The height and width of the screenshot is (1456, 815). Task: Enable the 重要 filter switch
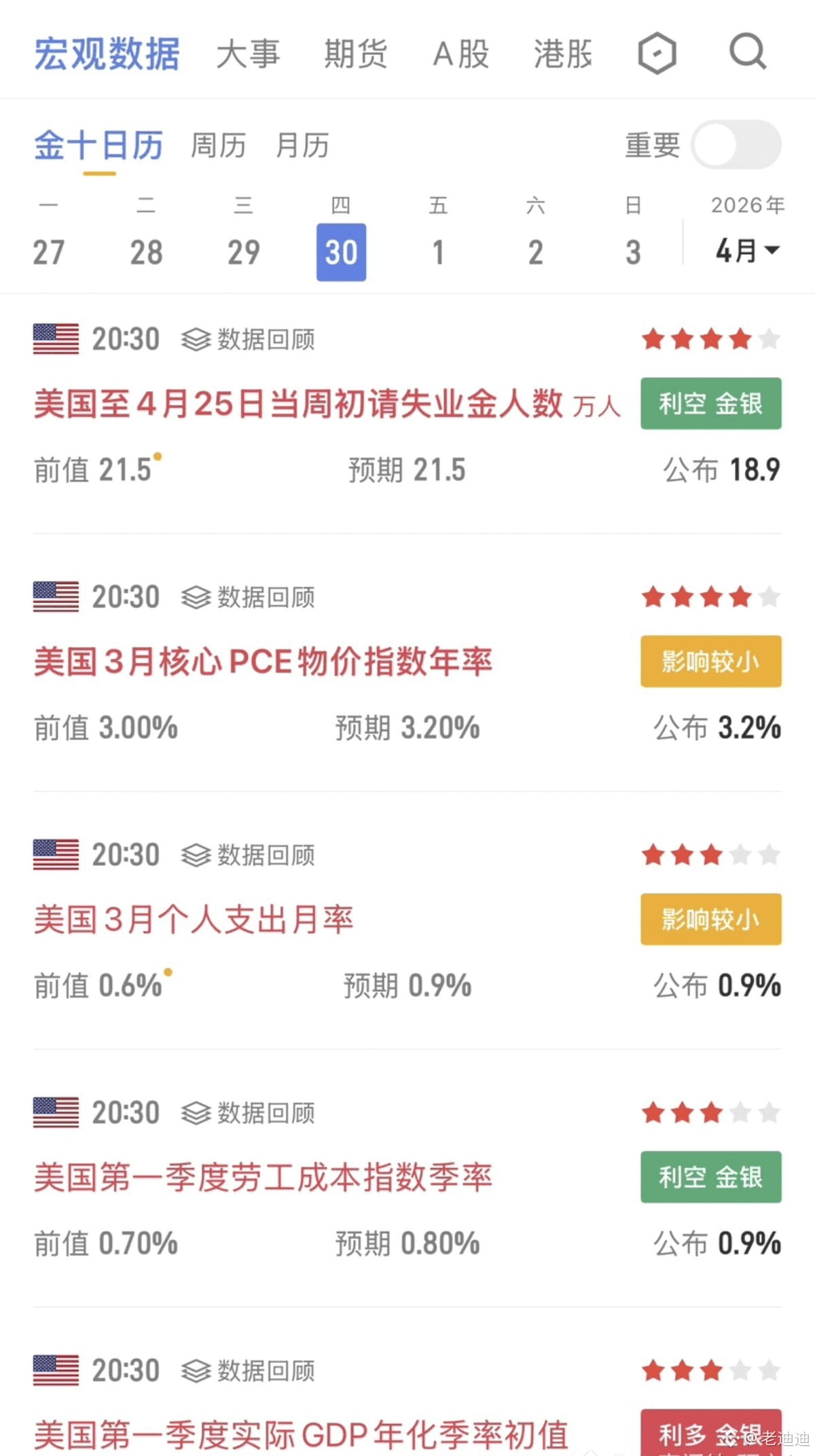736,145
